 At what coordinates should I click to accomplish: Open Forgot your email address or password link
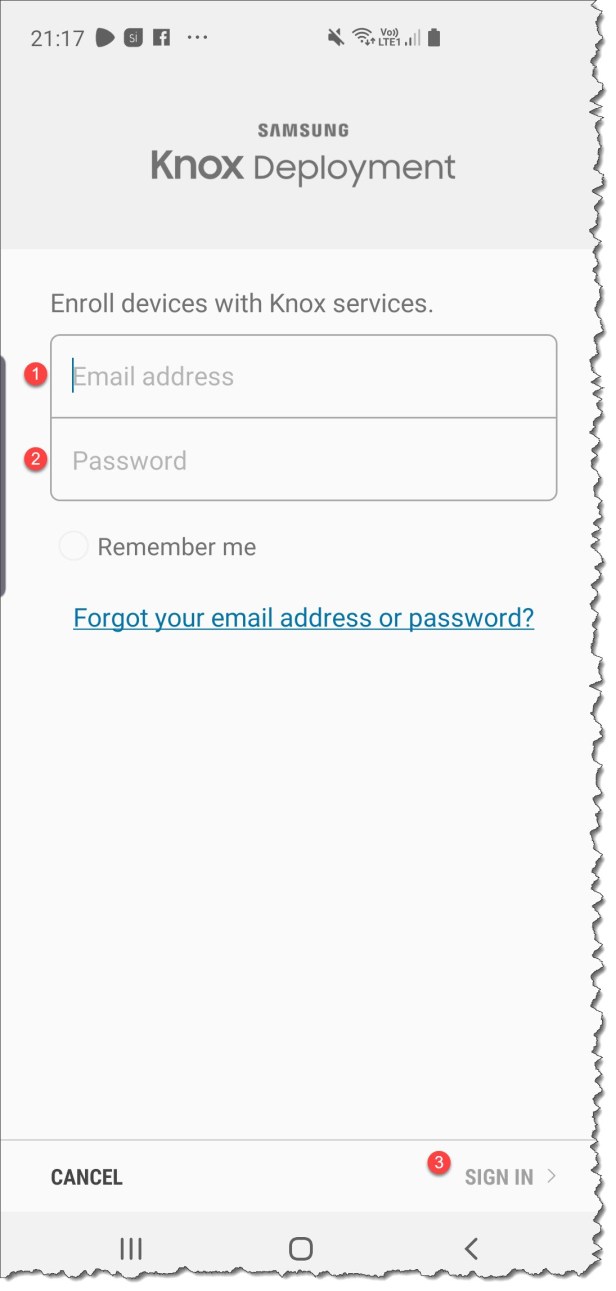click(x=303, y=617)
